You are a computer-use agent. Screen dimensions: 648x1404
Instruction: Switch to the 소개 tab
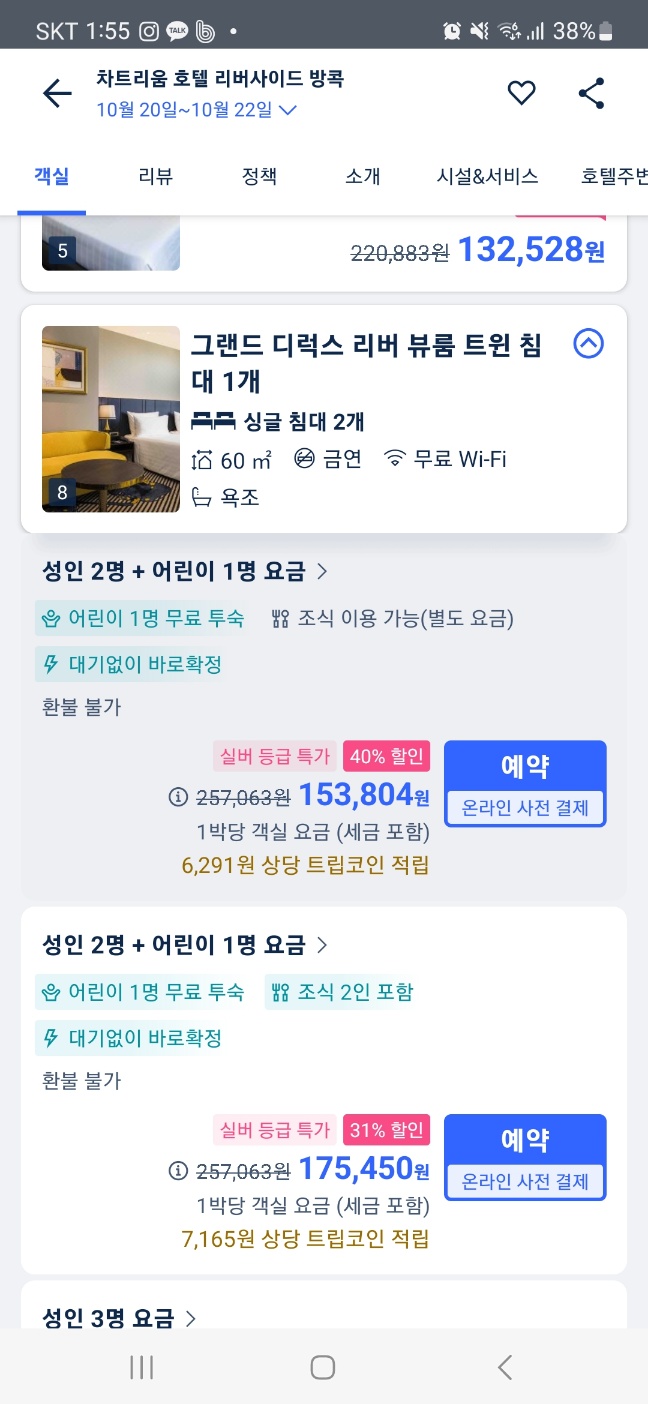363,177
